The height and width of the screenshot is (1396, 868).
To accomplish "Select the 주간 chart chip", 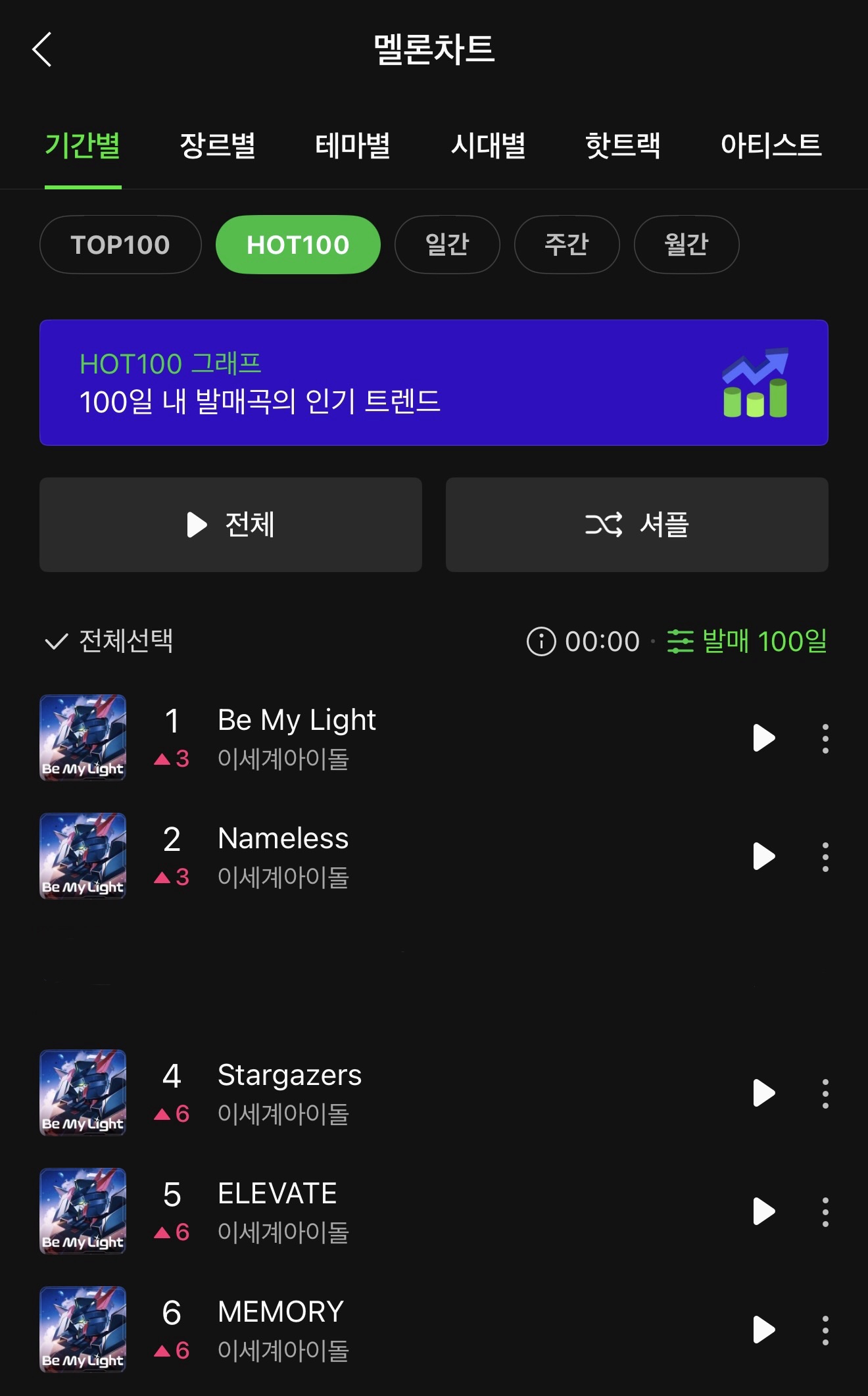I will point(567,245).
